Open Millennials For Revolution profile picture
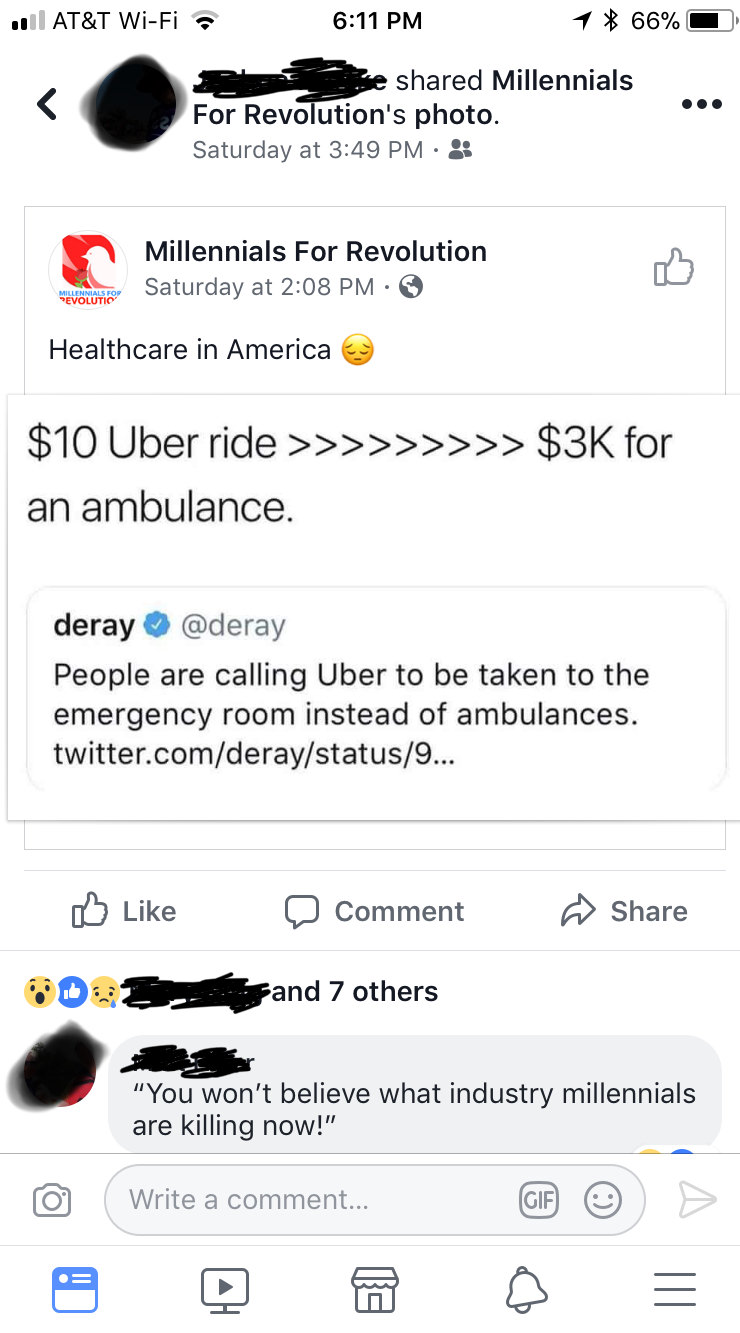The image size is (740, 1333). [x=87, y=270]
